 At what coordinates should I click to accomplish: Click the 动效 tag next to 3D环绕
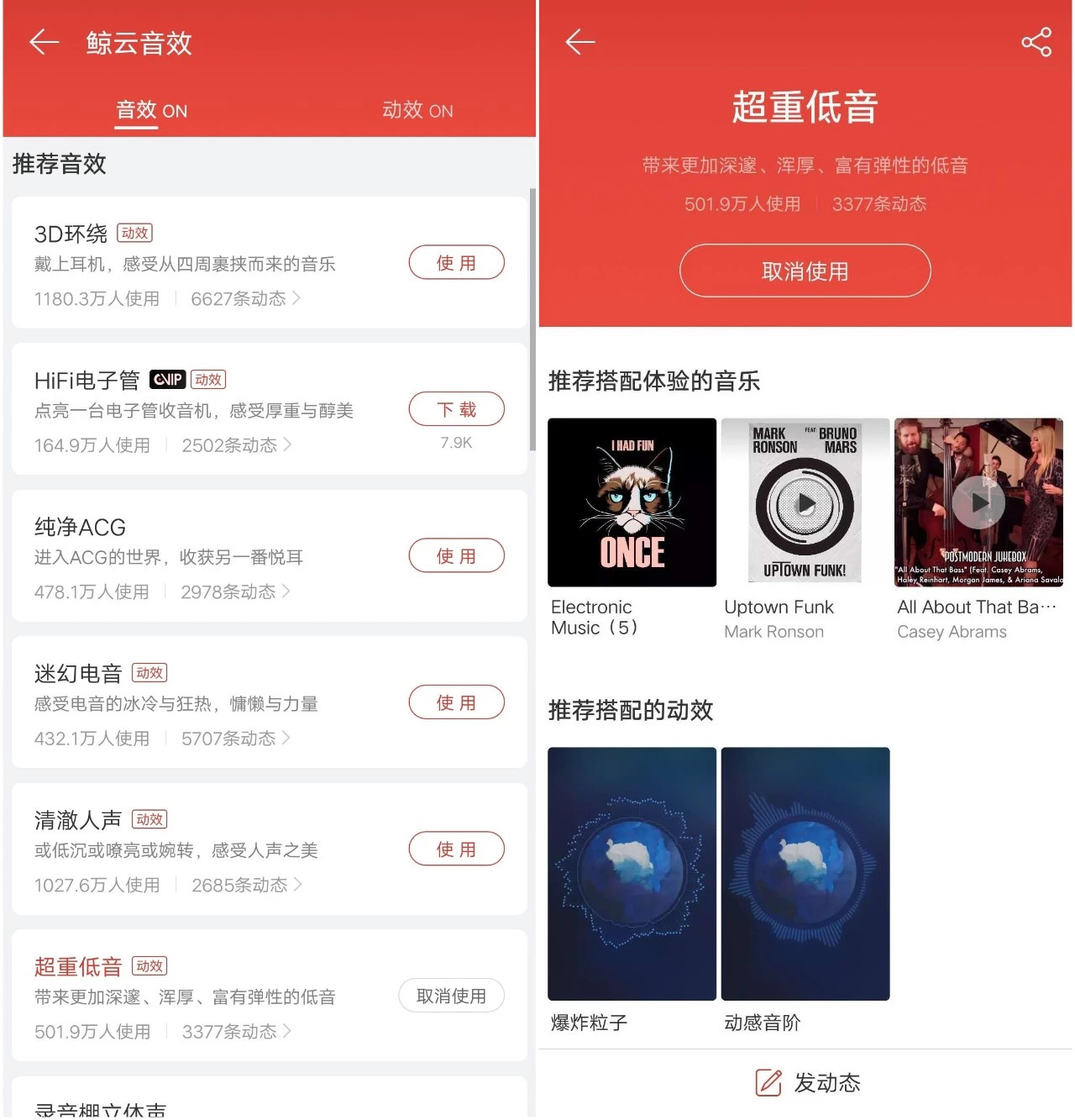[x=134, y=233]
